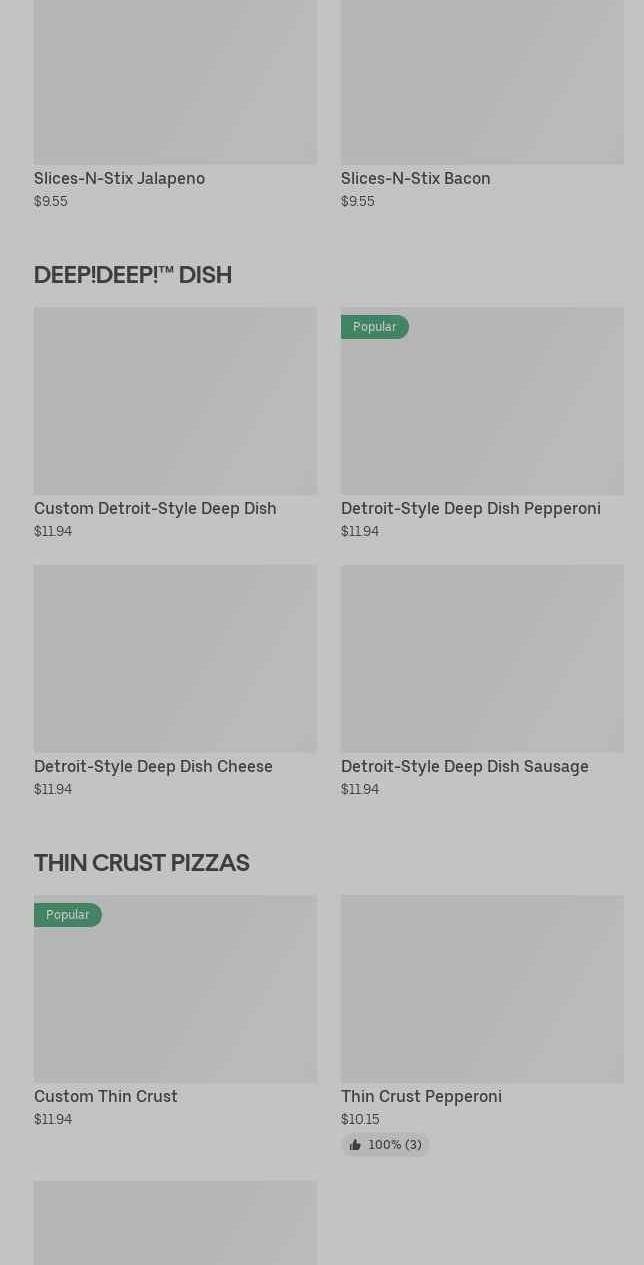Select the Slices-N-Stix Bacon item
The width and height of the screenshot is (644, 1265).
[x=482, y=100]
